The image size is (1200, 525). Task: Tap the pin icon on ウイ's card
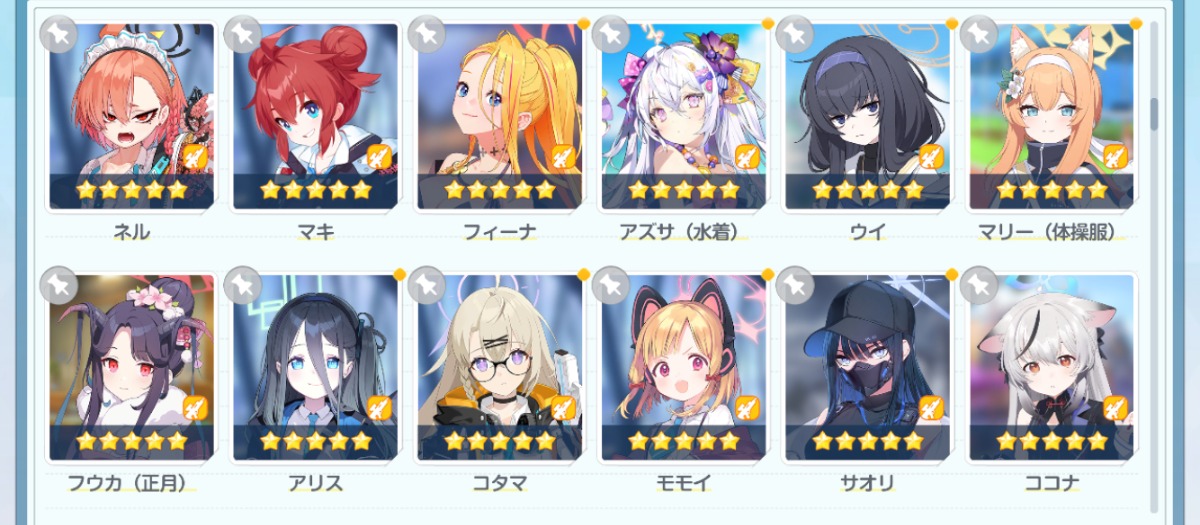click(x=794, y=34)
